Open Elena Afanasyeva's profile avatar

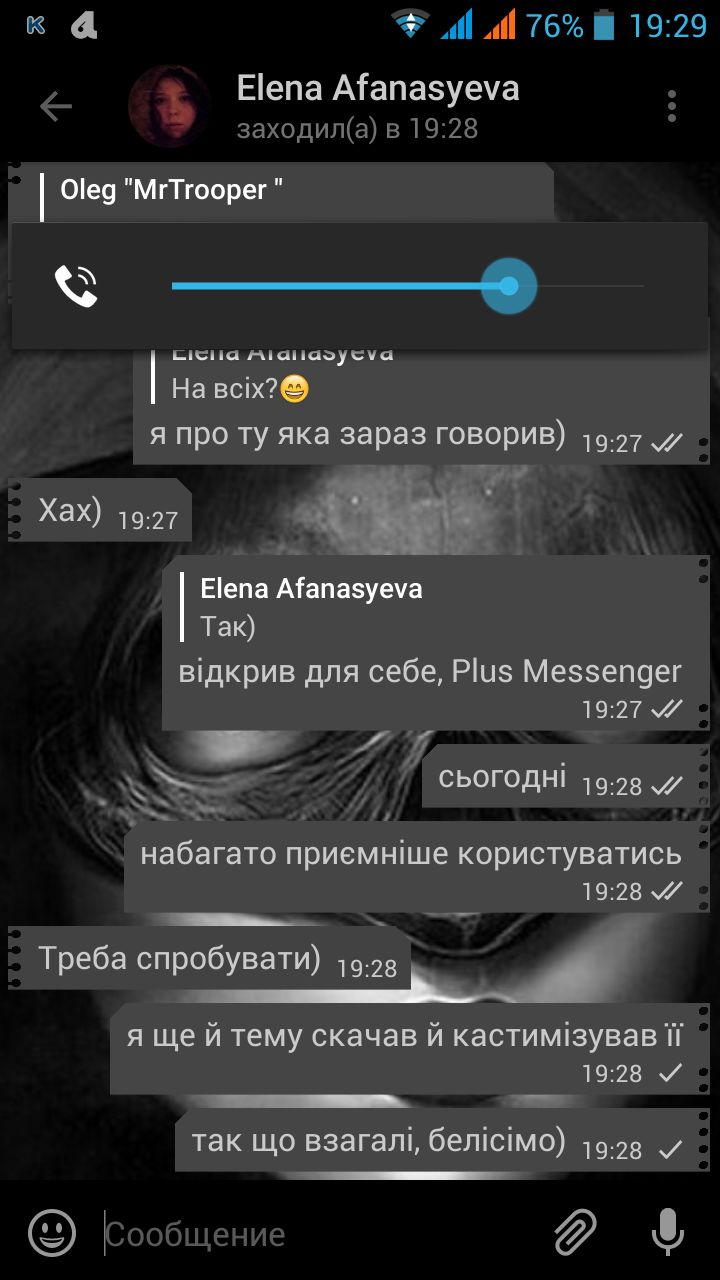point(169,107)
